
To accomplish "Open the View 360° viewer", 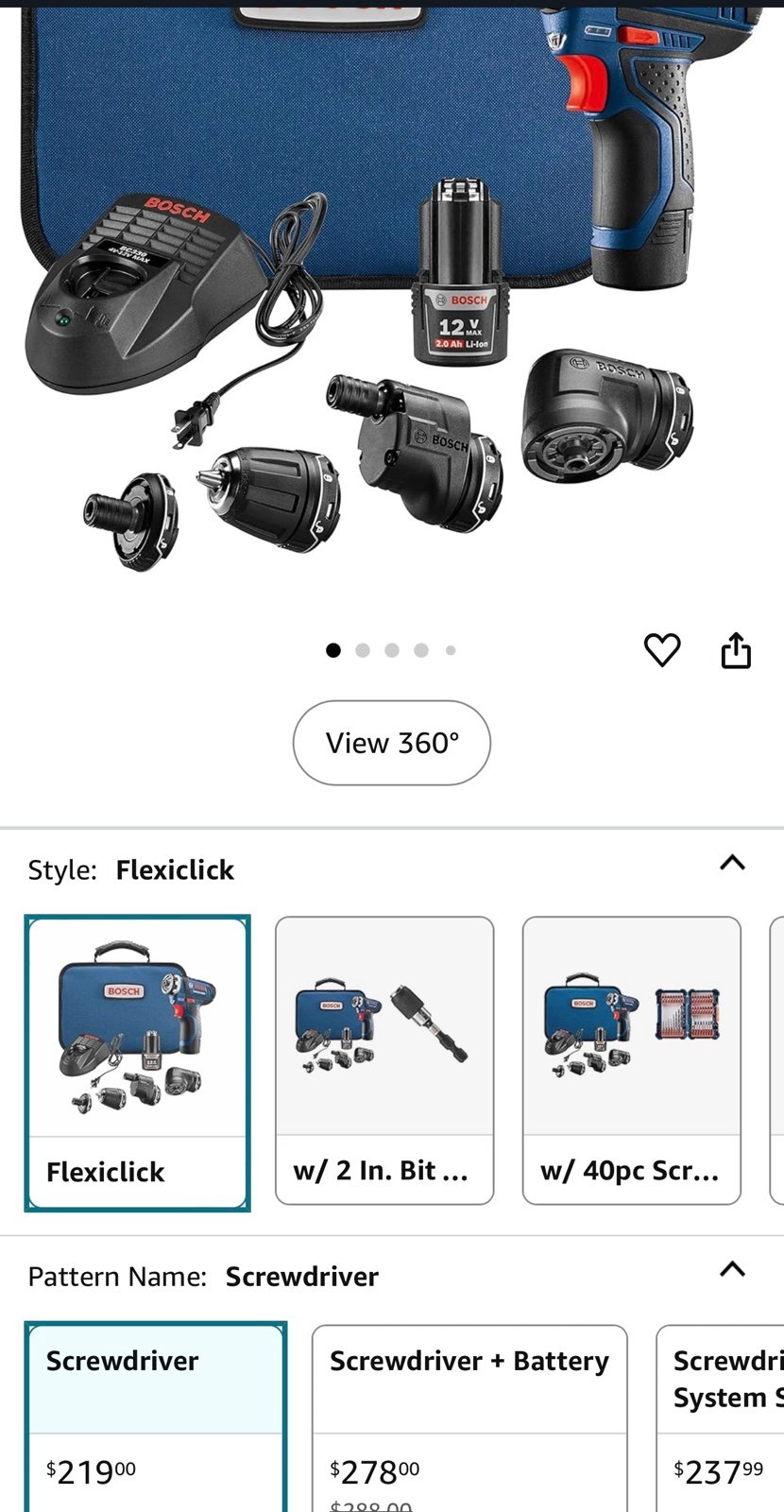I will tap(391, 743).
